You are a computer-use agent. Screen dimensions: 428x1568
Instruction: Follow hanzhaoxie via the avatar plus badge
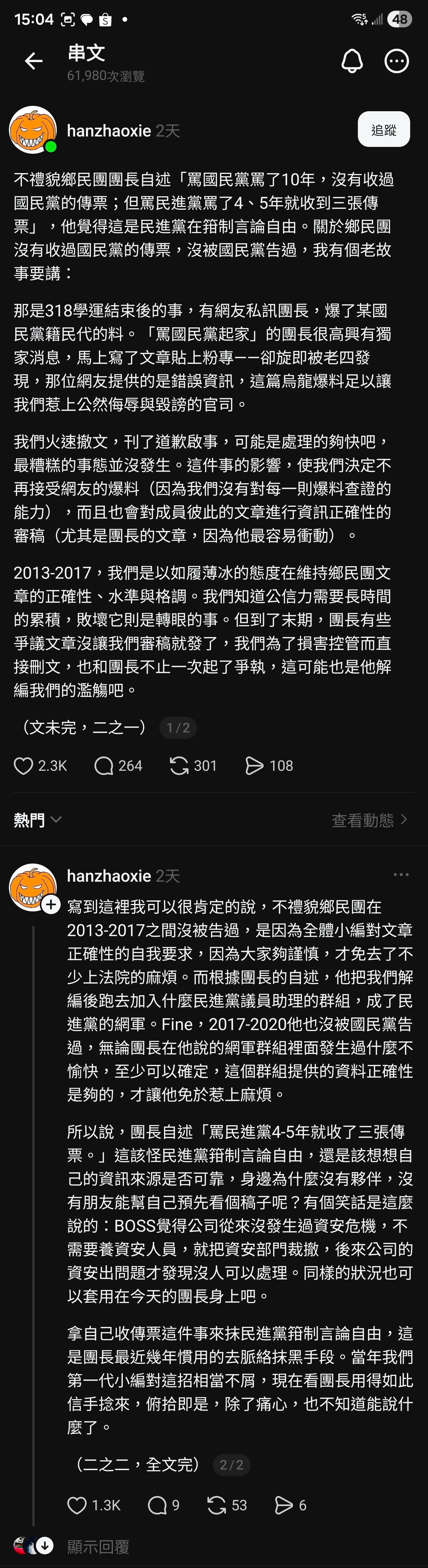pyautogui.click(x=51, y=905)
